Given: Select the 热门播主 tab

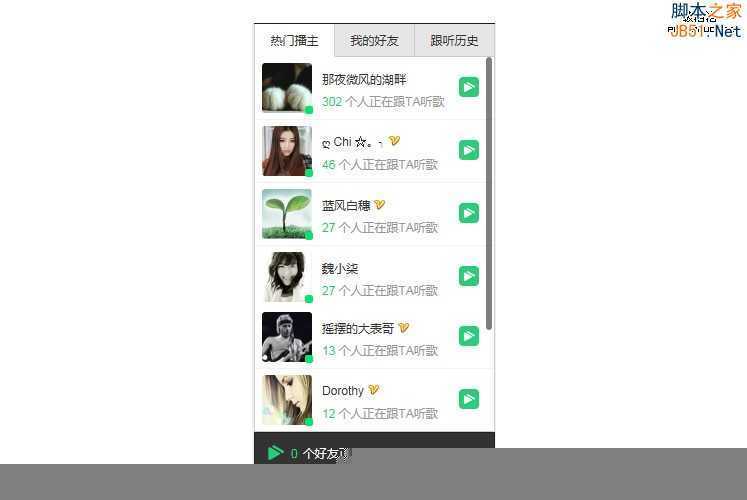Looking at the screenshot, I should tap(294, 41).
